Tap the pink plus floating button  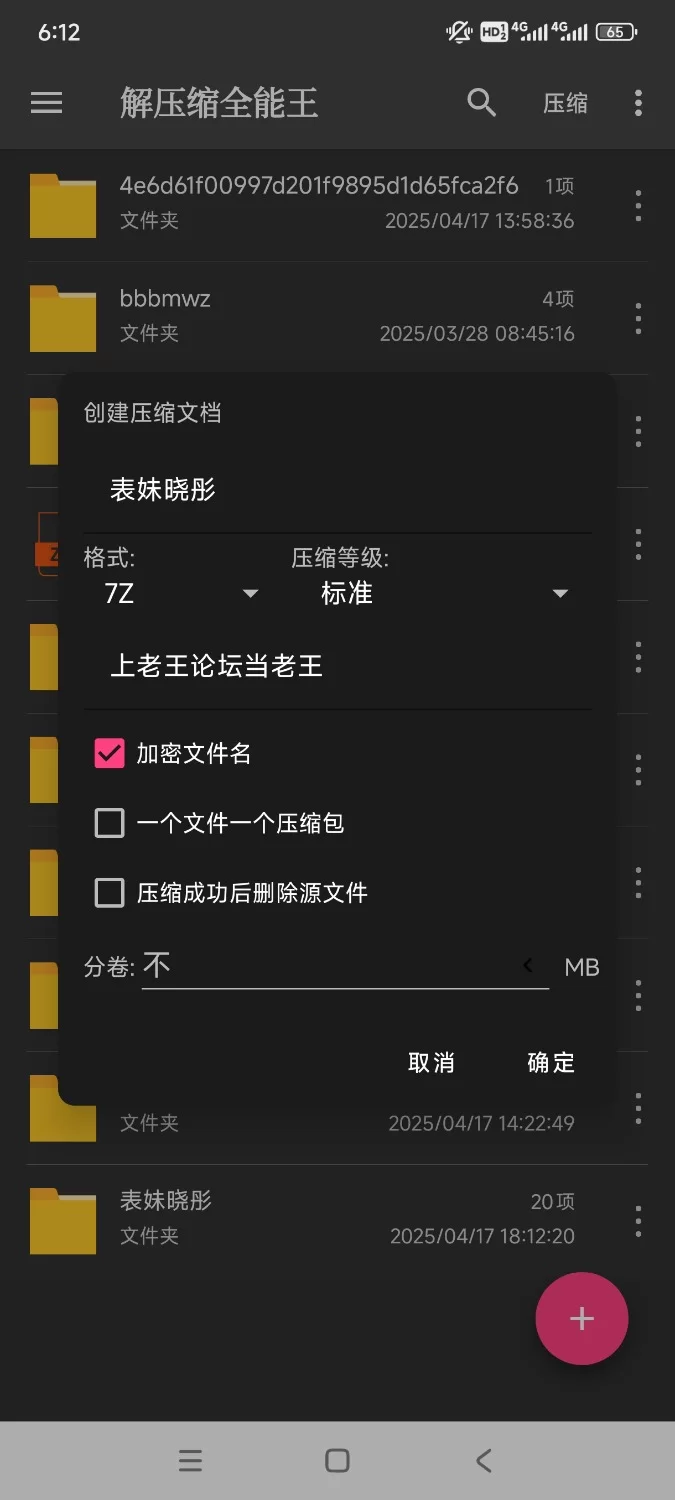click(582, 1318)
